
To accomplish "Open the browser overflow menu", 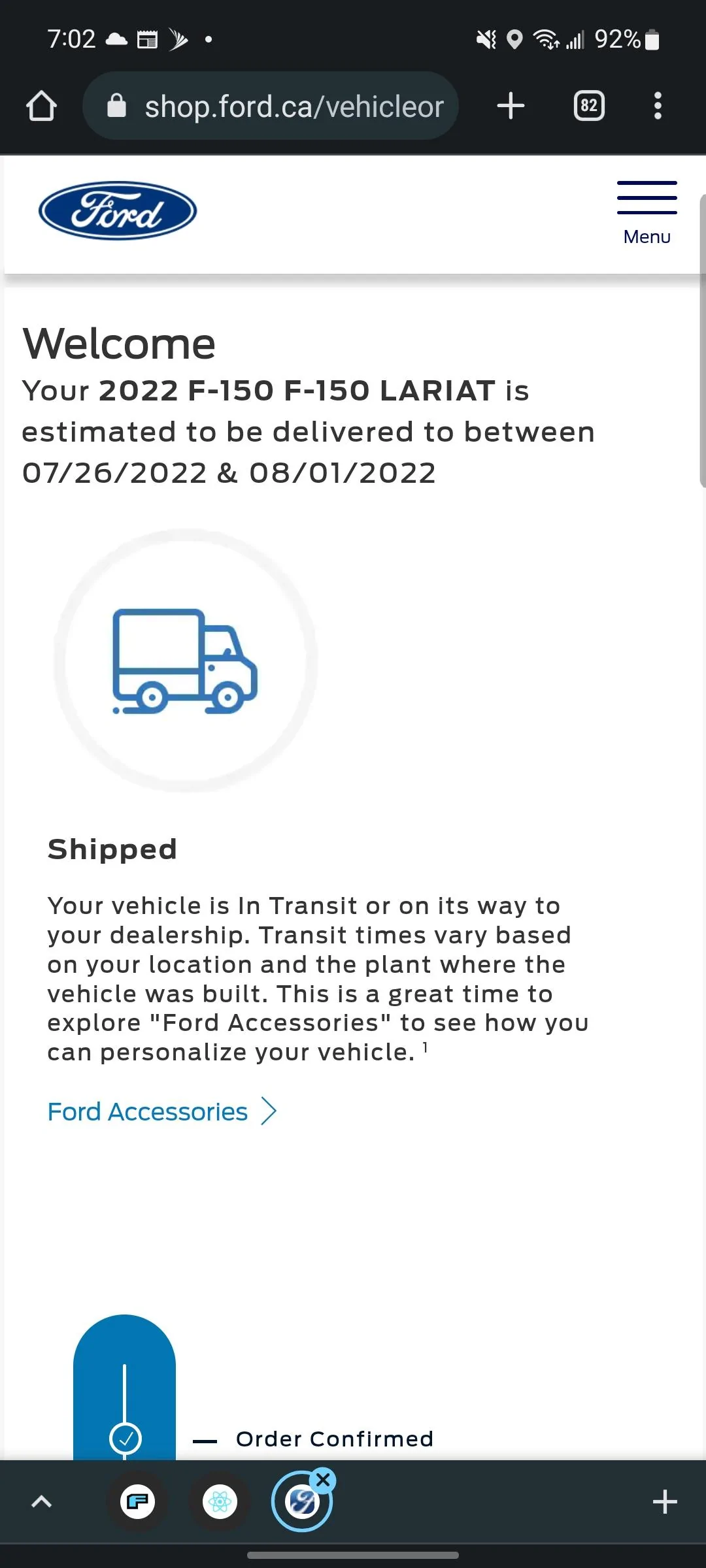I will 658,106.
